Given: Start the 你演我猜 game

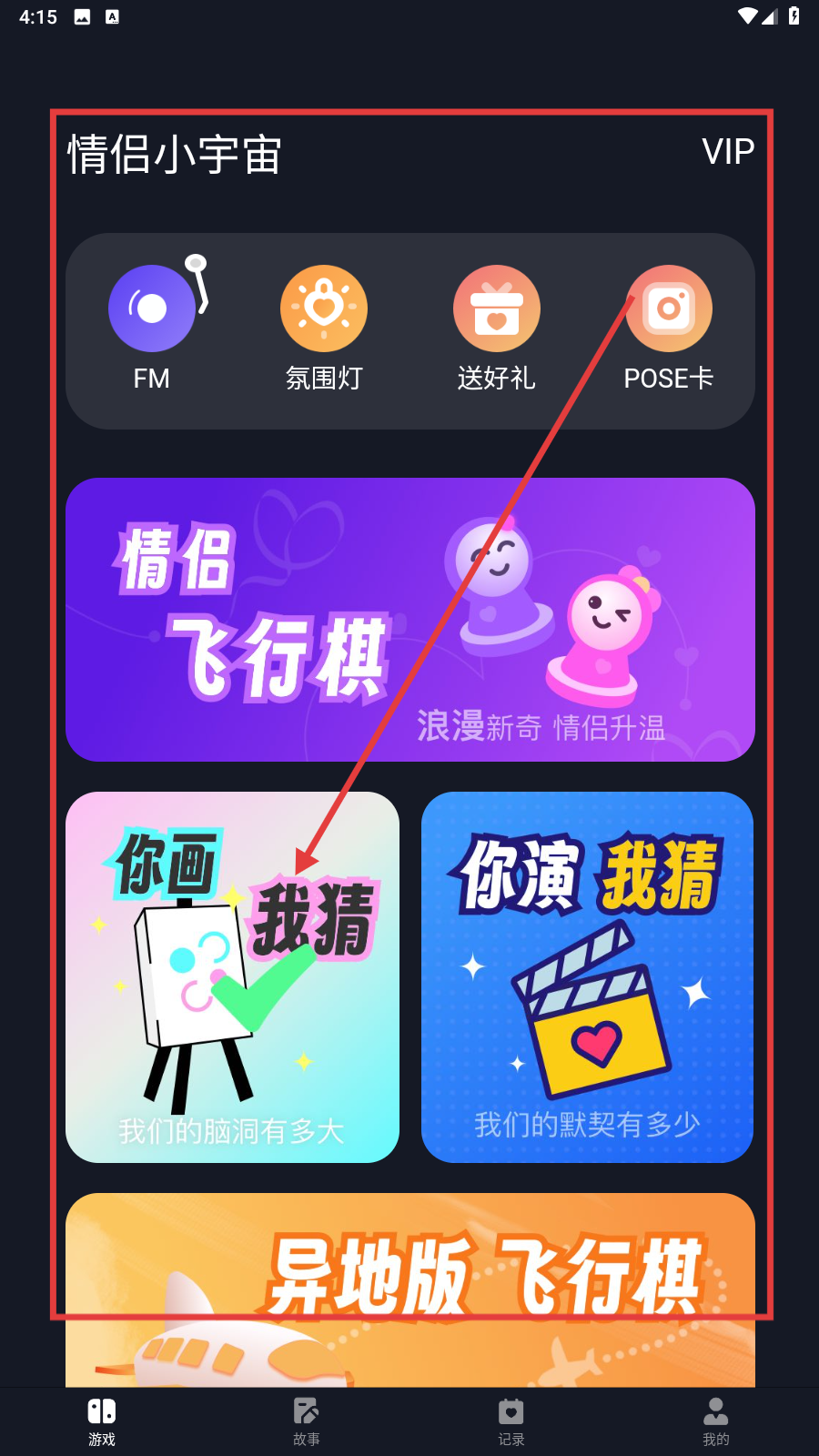Looking at the screenshot, I should [x=587, y=976].
